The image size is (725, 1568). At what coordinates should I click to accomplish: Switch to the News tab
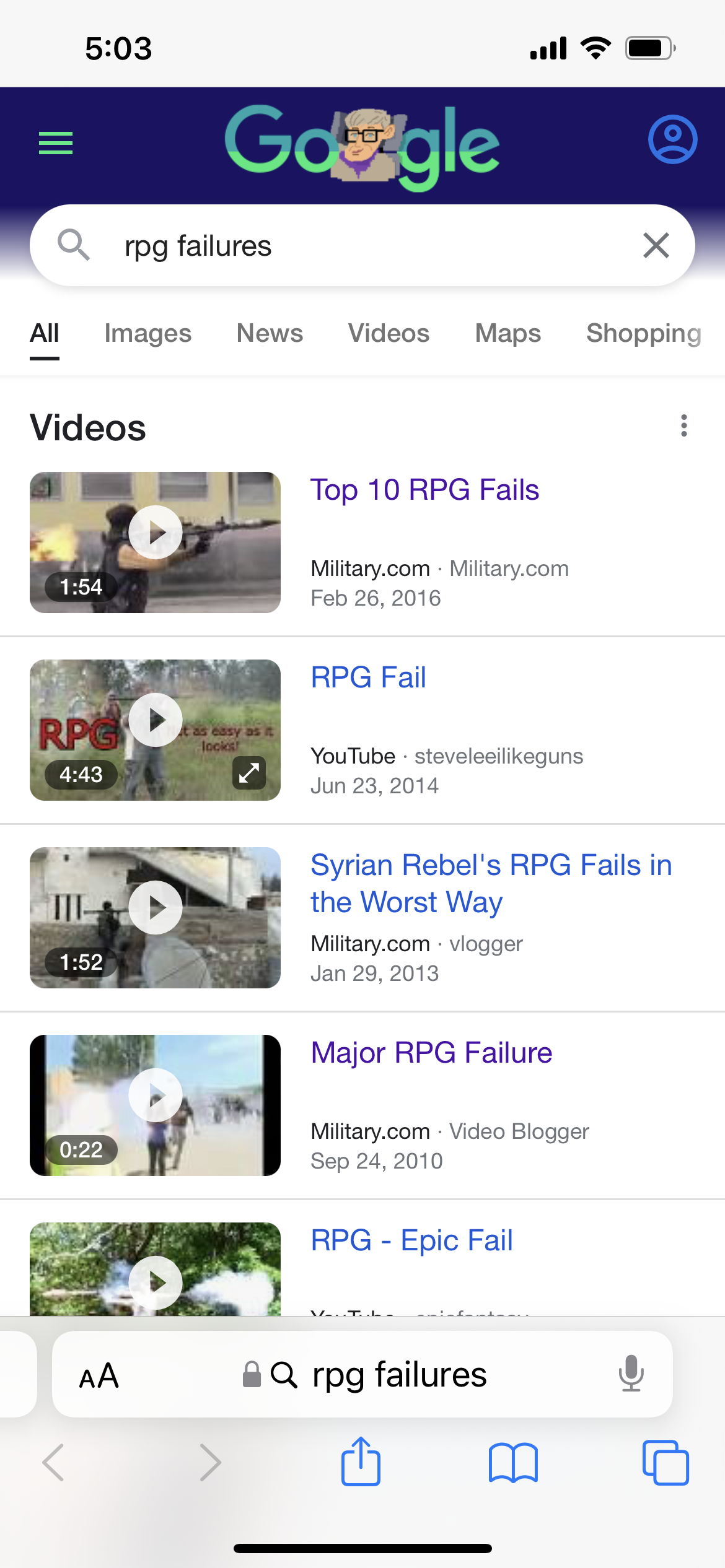270,333
